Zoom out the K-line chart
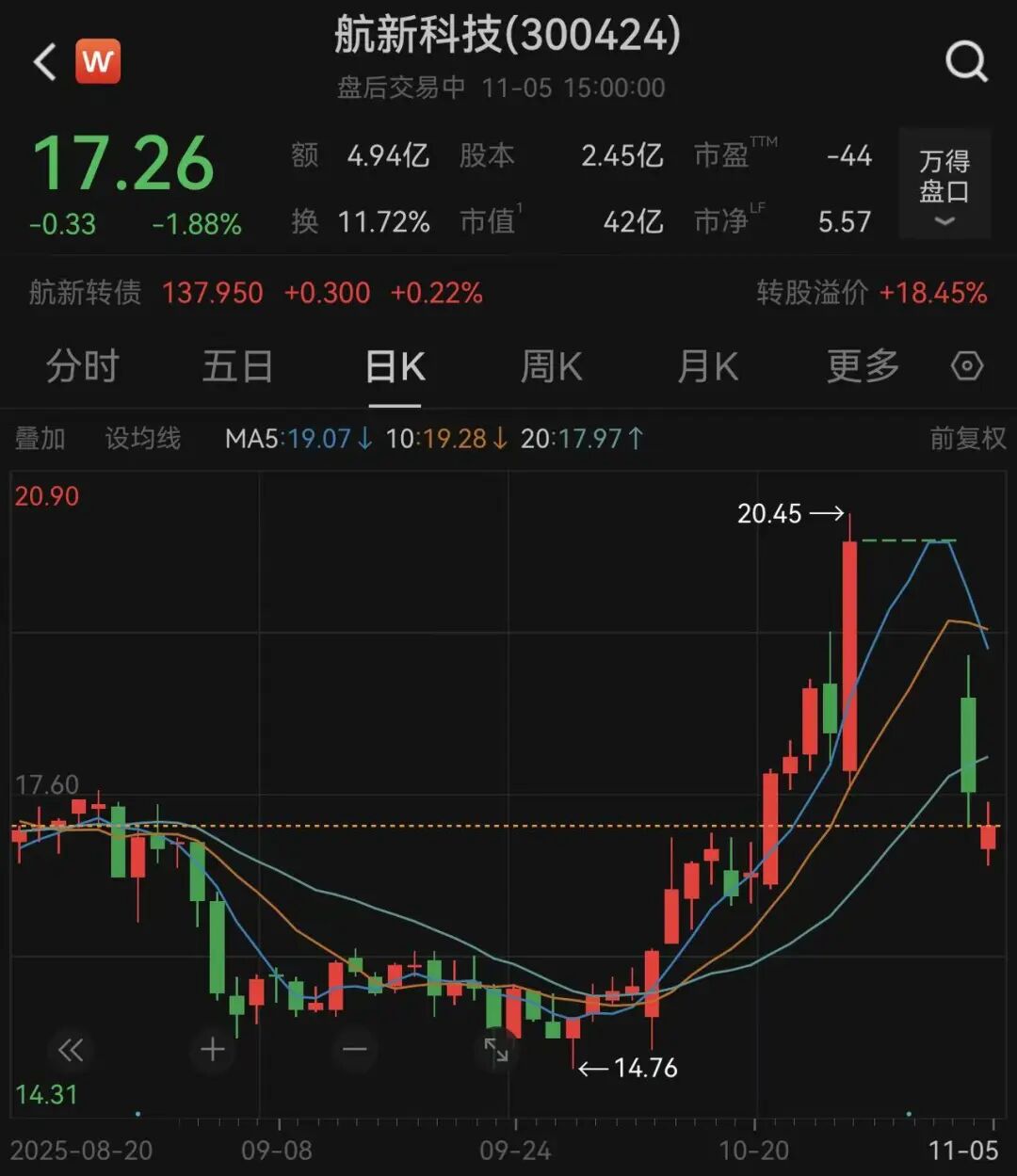 tap(355, 1049)
